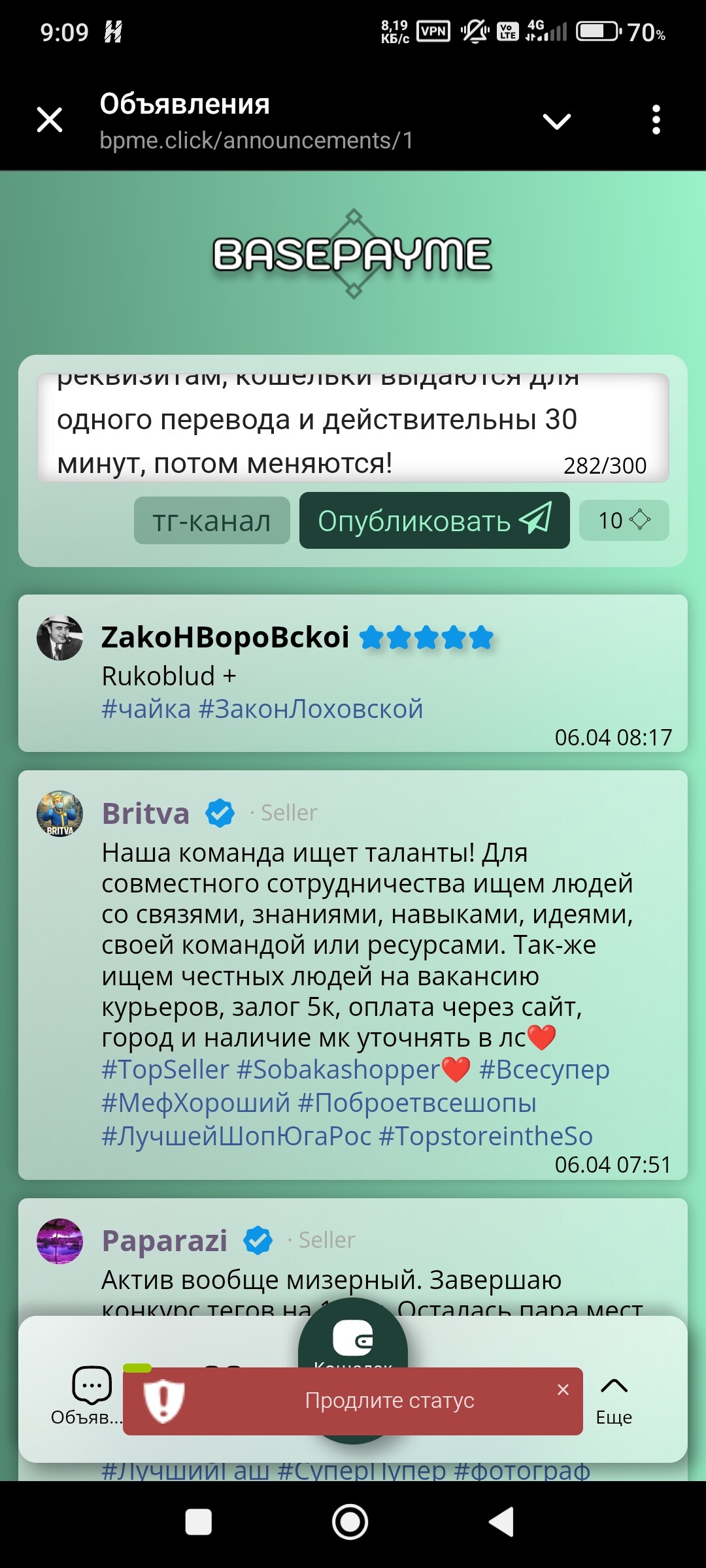This screenshot has width=706, height=1568.
Task: Open Britva's seller profile
Action: (146, 813)
